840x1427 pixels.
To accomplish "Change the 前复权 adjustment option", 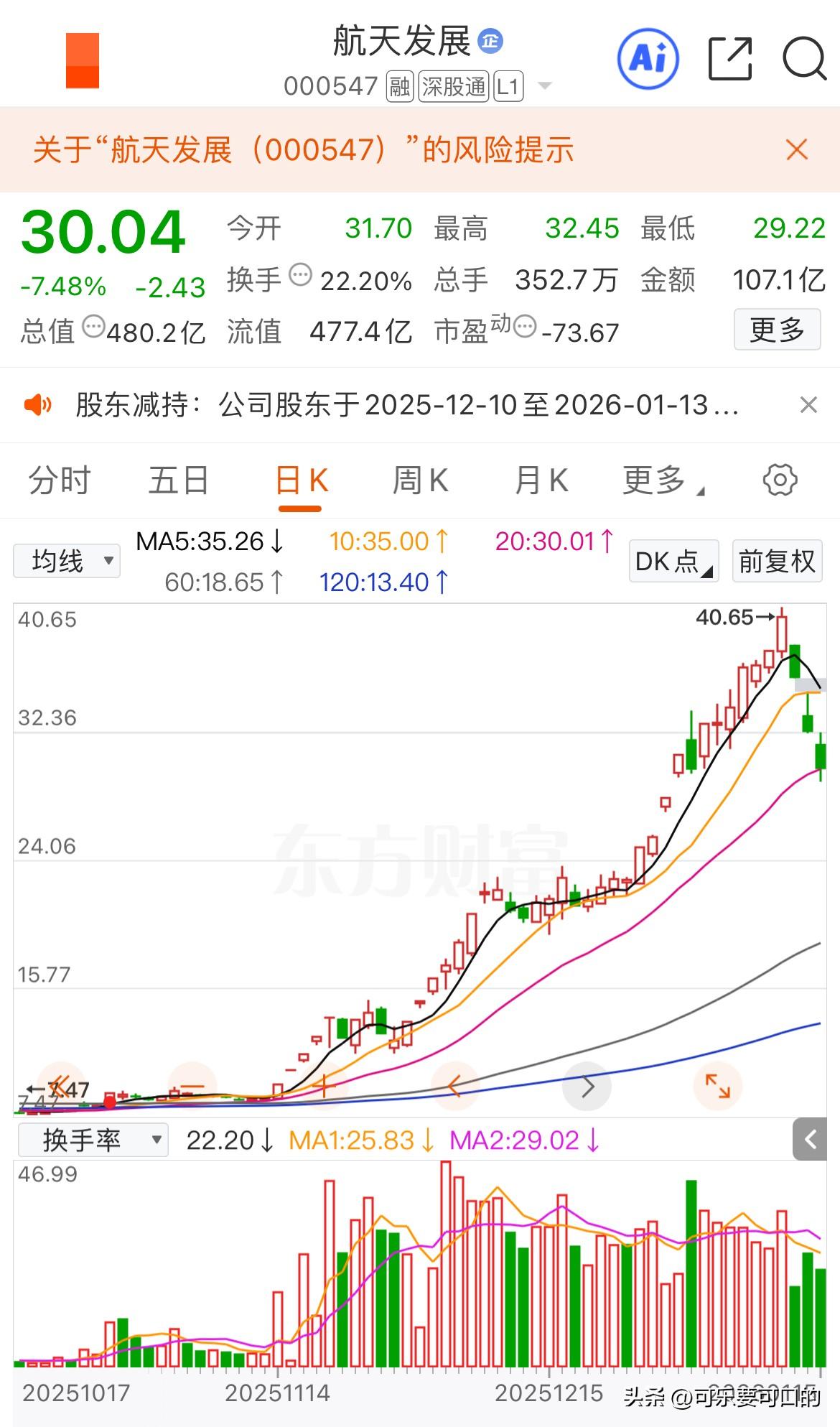I will pyautogui.click(x=777, y=561).
